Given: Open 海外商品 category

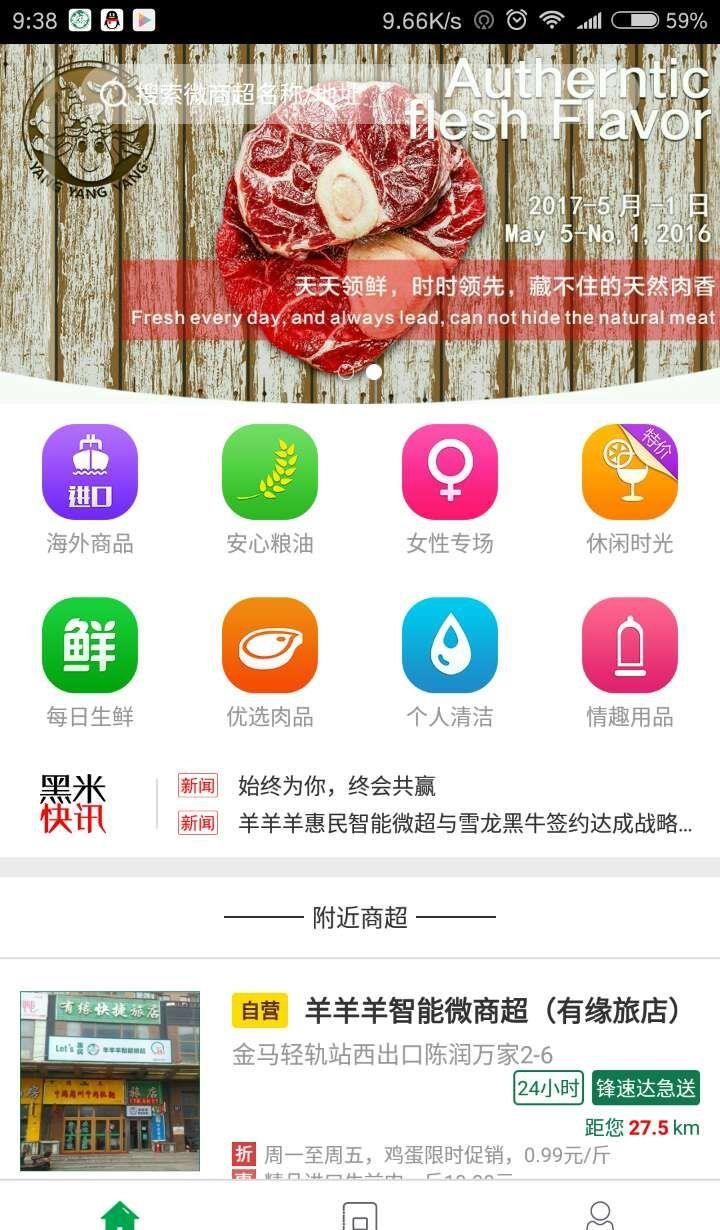Looking at the screenshot, I should [90, 488].
